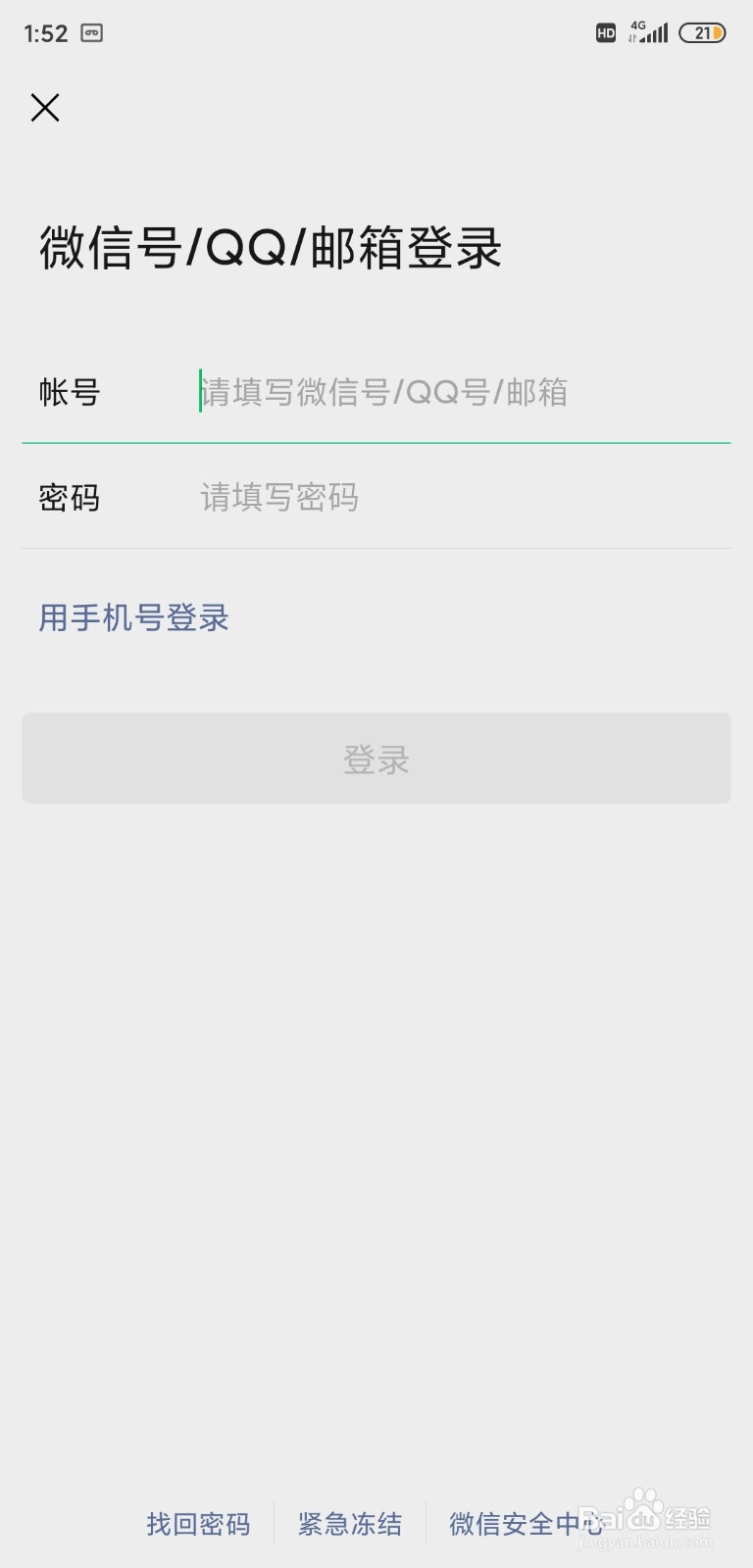Tap the placeholder text 请填写微信号/QQ号/邮箱

pos(384,390)
